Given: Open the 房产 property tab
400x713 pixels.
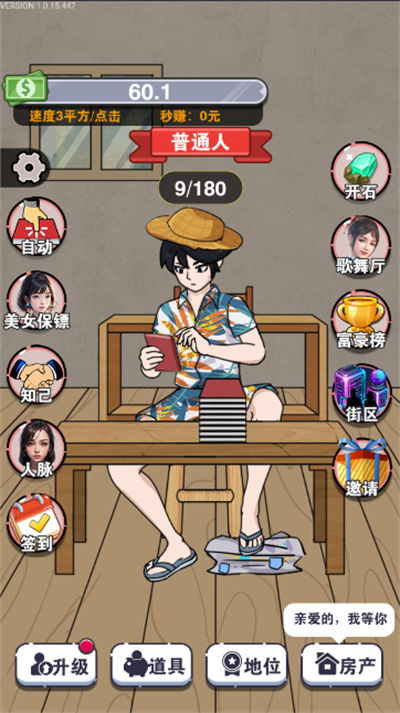Looking at the screenshot, I should point(342,665).
